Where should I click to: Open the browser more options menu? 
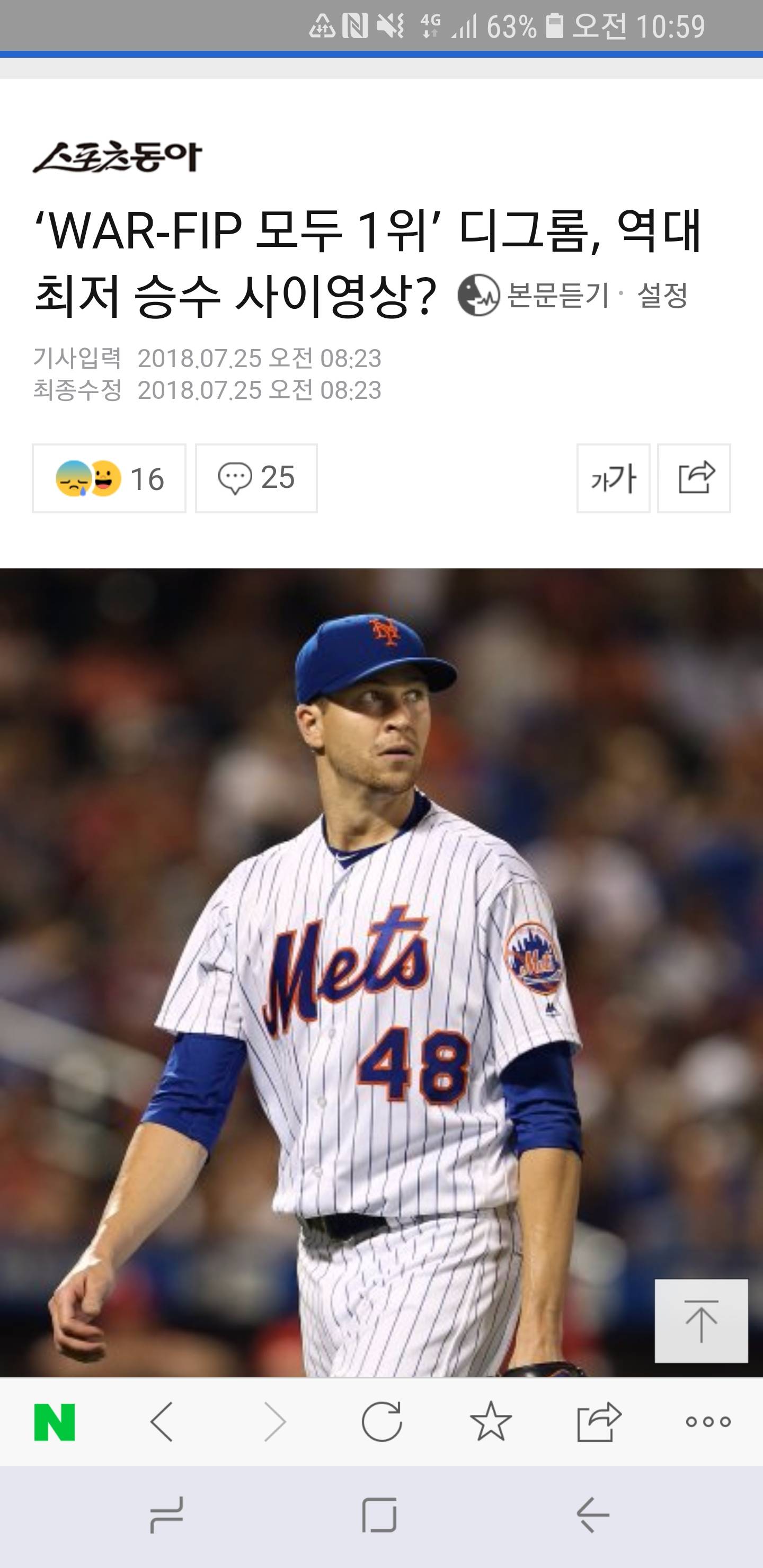[707, 1422]
